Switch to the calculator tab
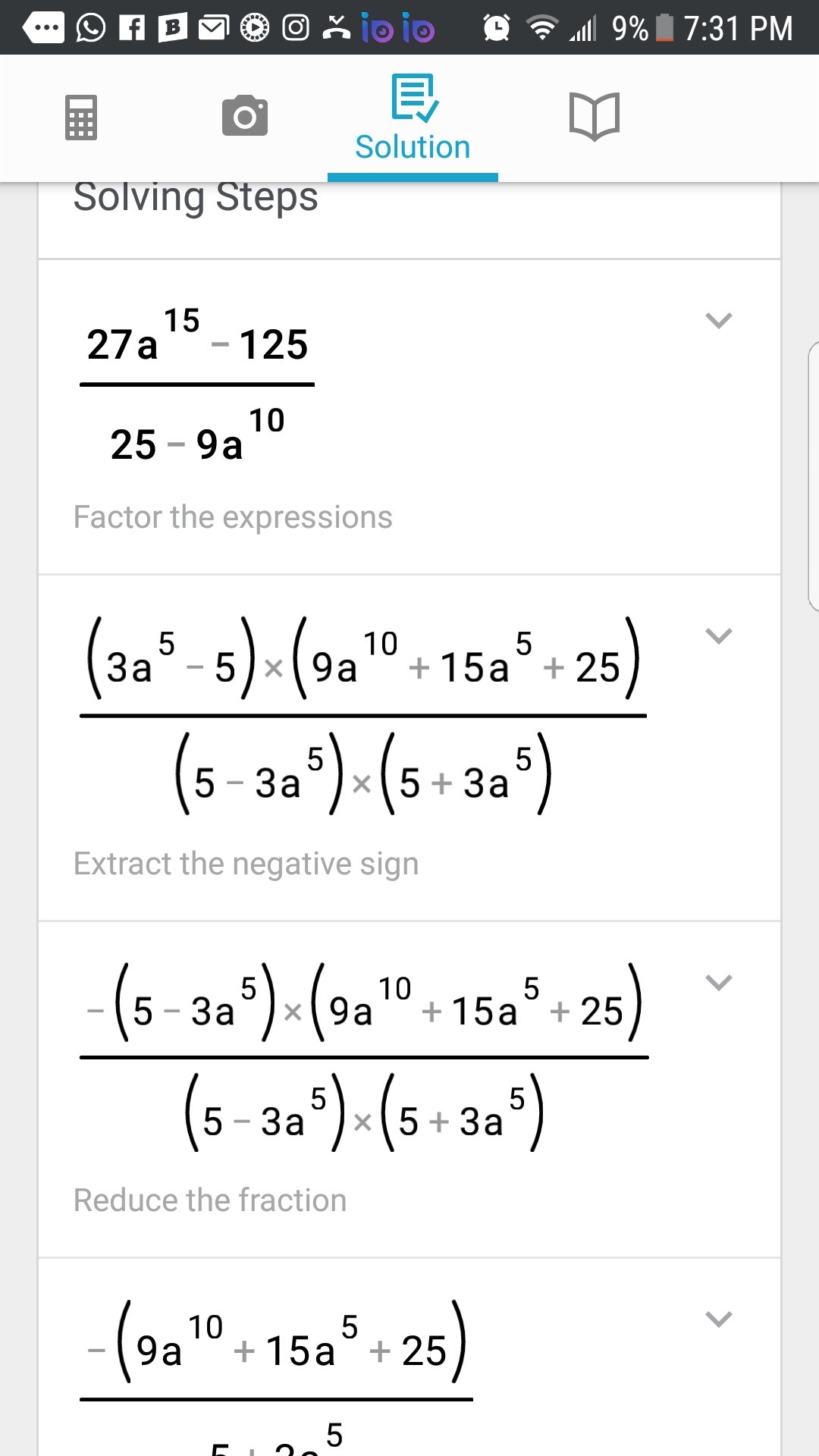This screenshot has width=819, height=1456. (81, 118)
